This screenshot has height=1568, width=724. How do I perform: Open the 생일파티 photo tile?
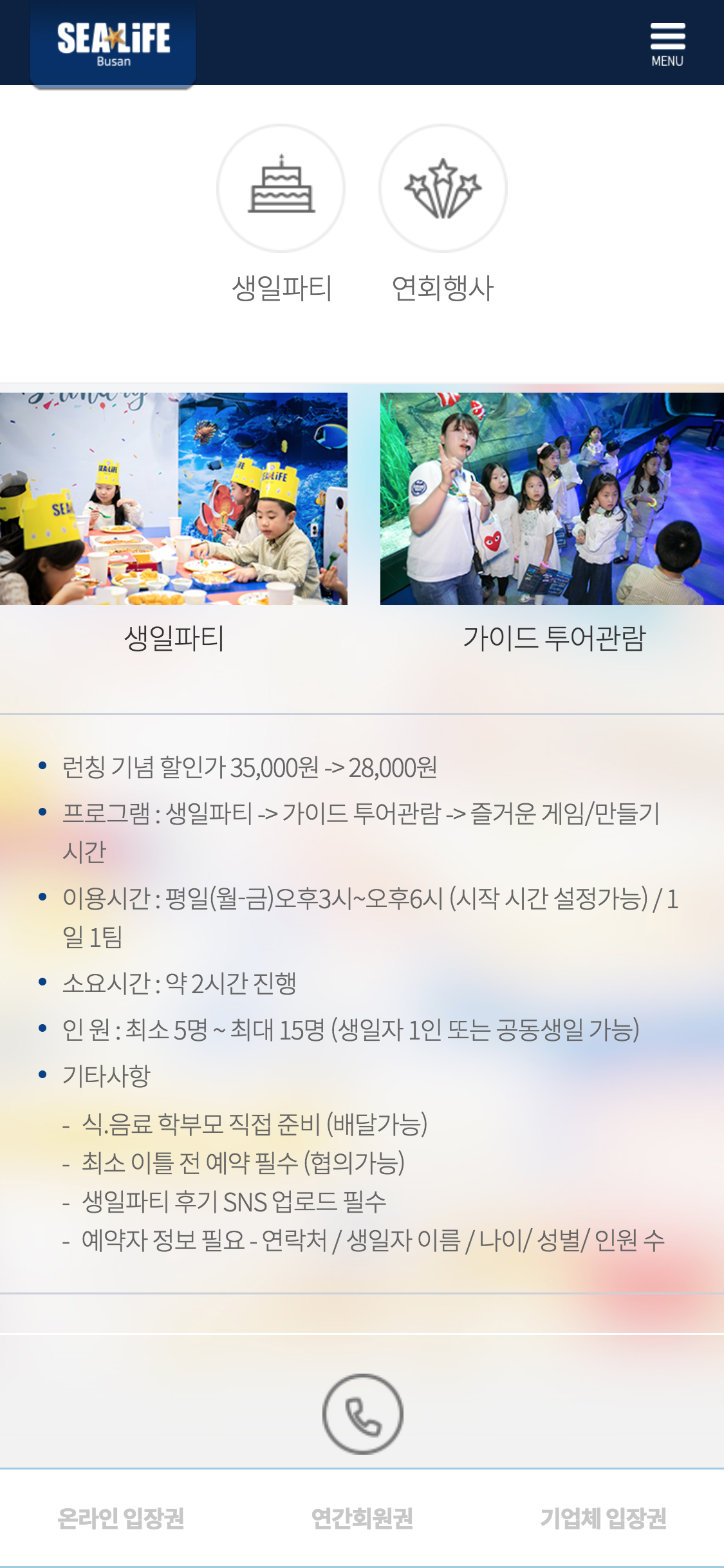coord(174,499)
